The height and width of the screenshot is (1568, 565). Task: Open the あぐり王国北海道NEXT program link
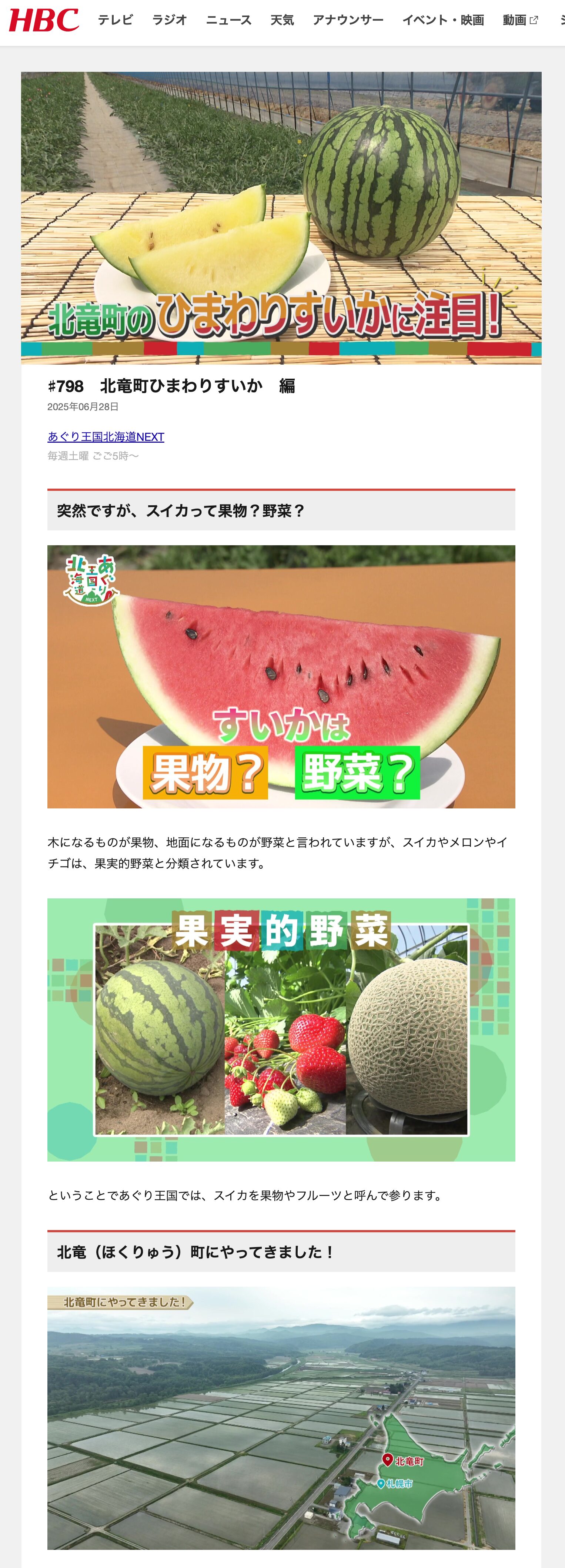coord(106,436)
